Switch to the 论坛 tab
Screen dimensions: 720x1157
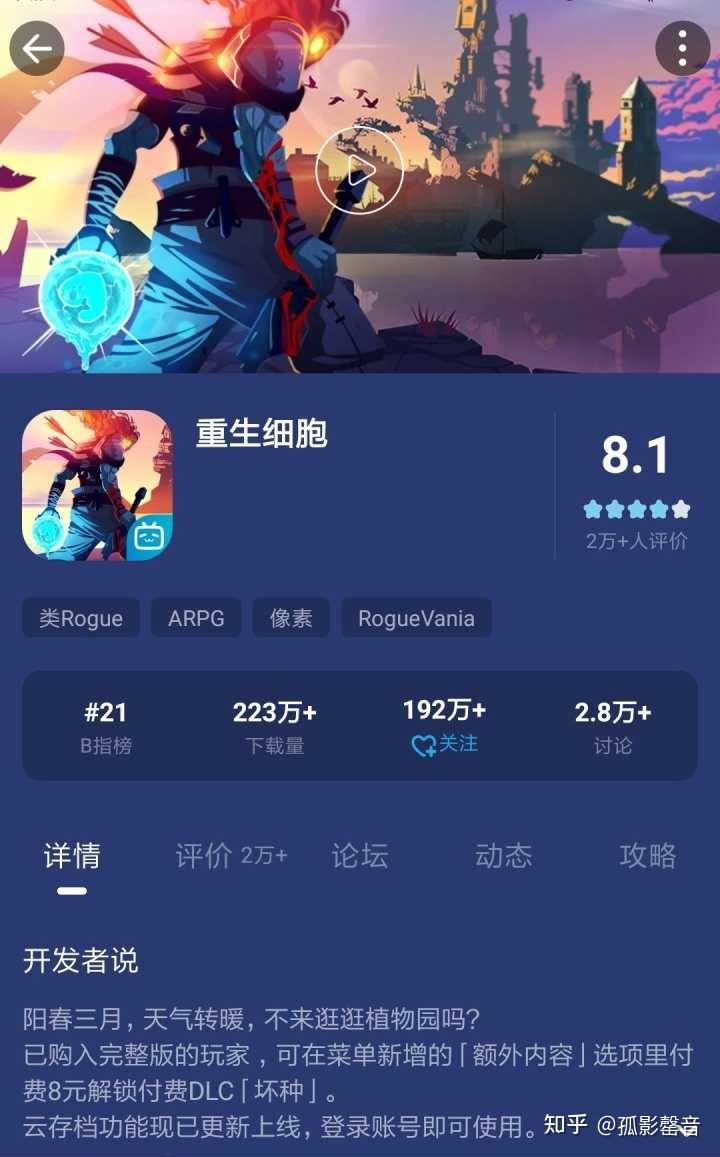360,856
